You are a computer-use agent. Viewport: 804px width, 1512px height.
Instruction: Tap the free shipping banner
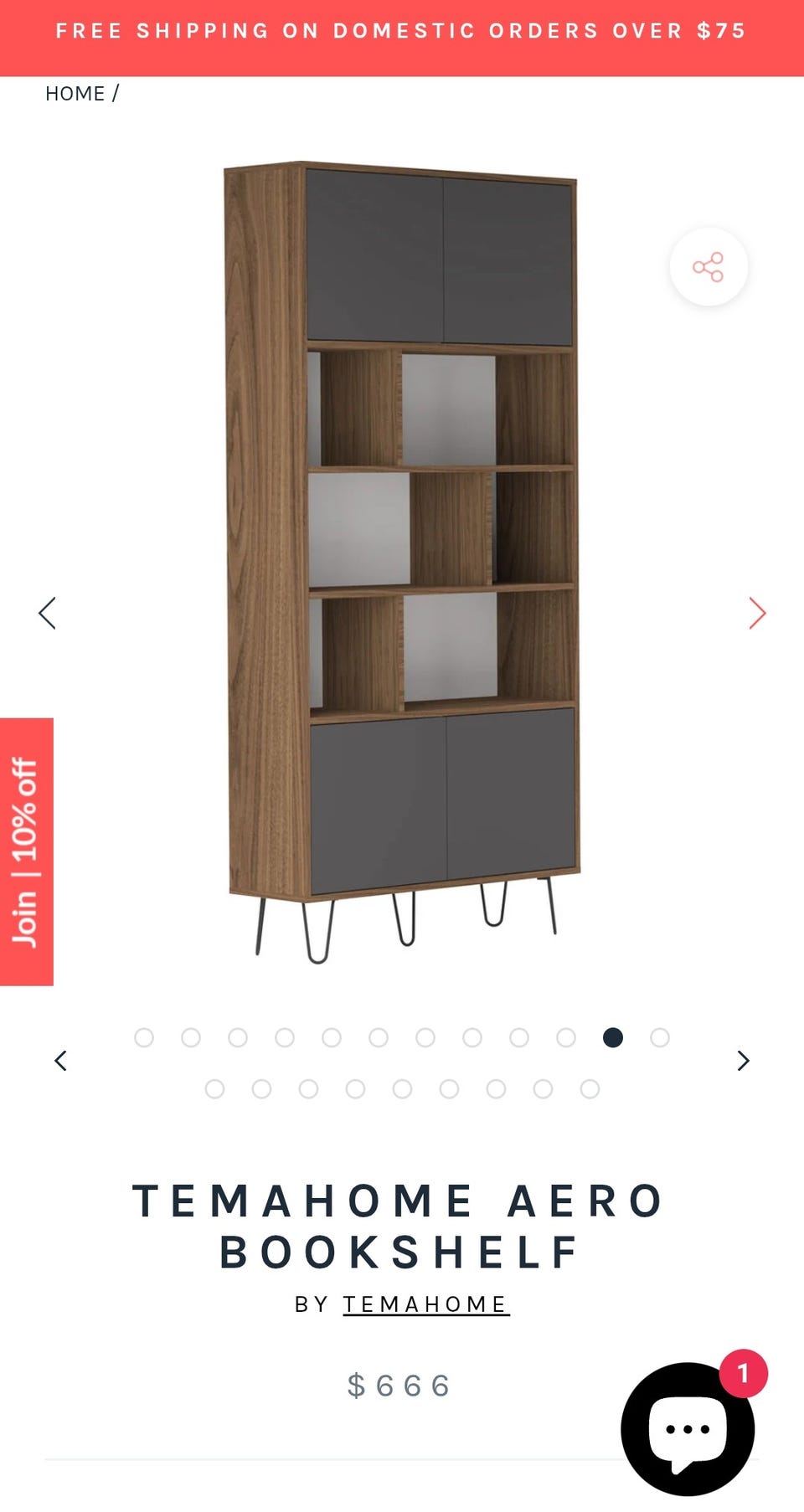[402, 31]
